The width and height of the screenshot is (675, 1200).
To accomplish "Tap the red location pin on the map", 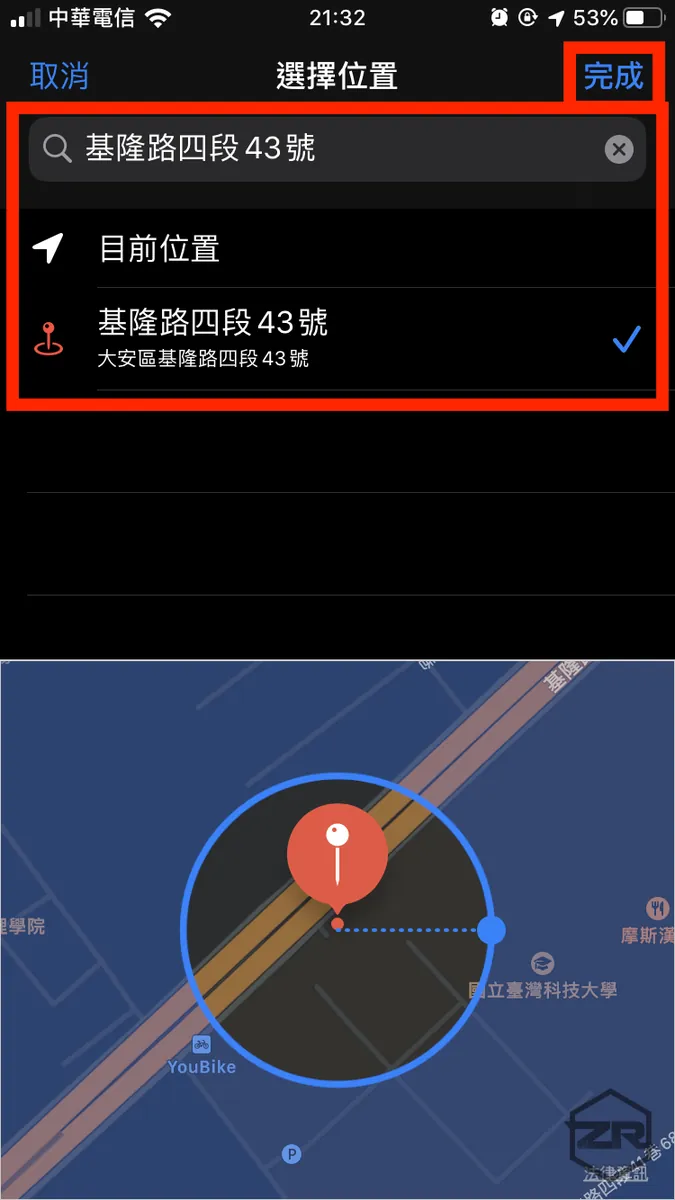I will 338,853.
